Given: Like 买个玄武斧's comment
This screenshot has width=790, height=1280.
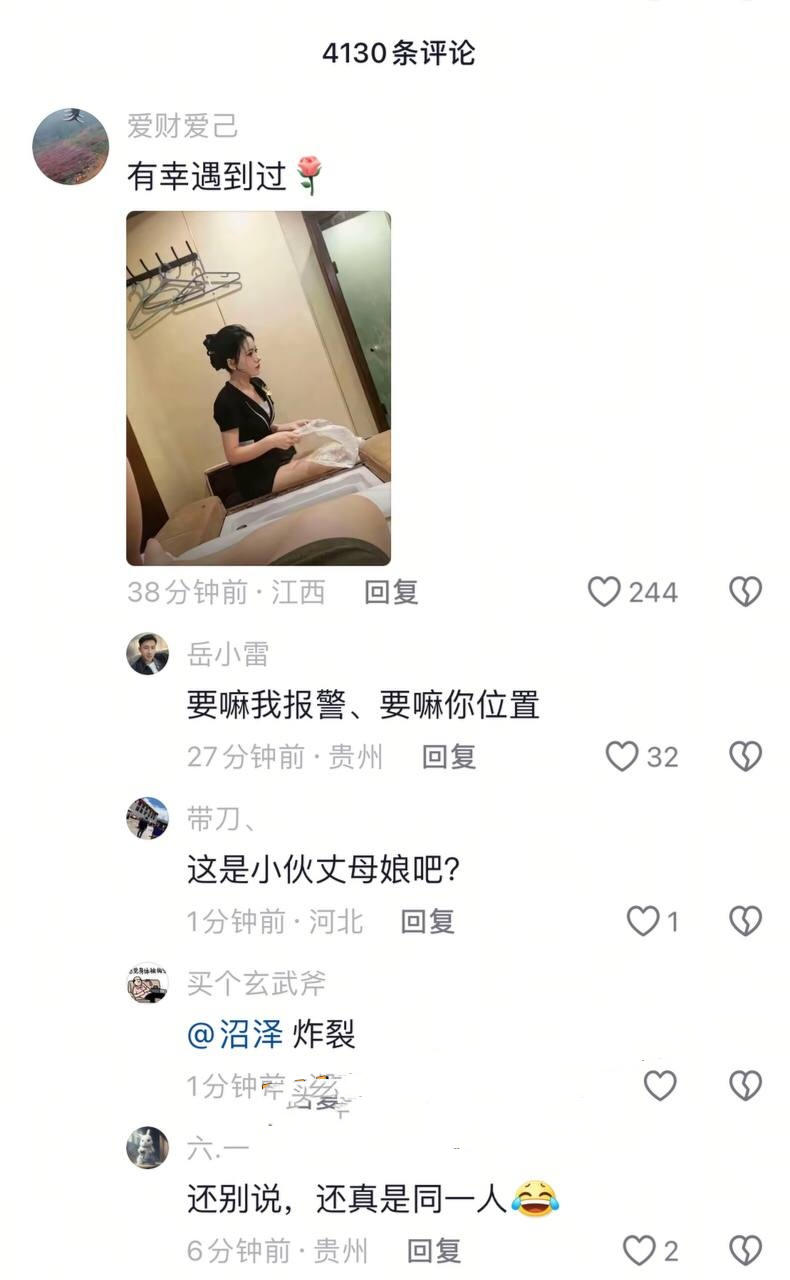Looking at the screenshot, I should 660,1085.
